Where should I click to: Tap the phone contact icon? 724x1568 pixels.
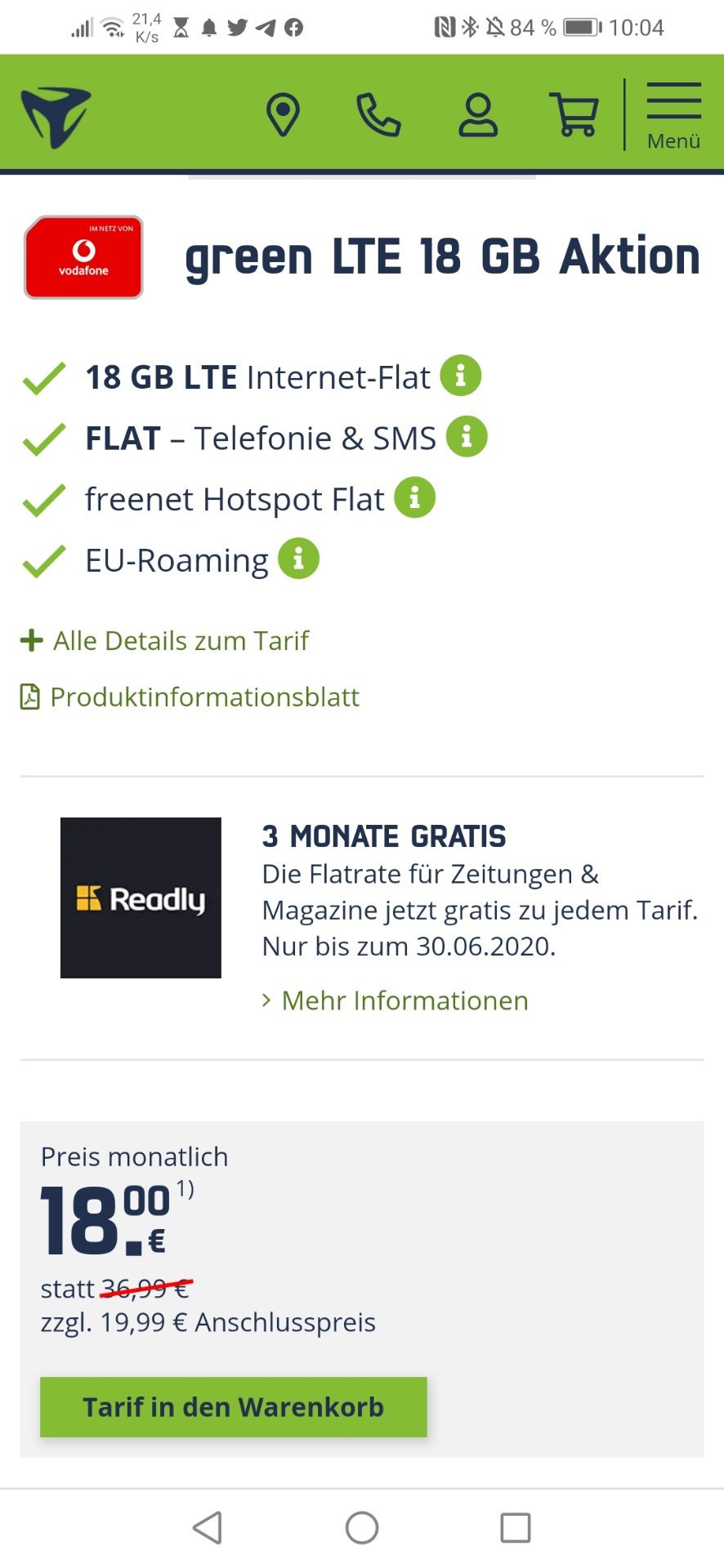(378, 114)
